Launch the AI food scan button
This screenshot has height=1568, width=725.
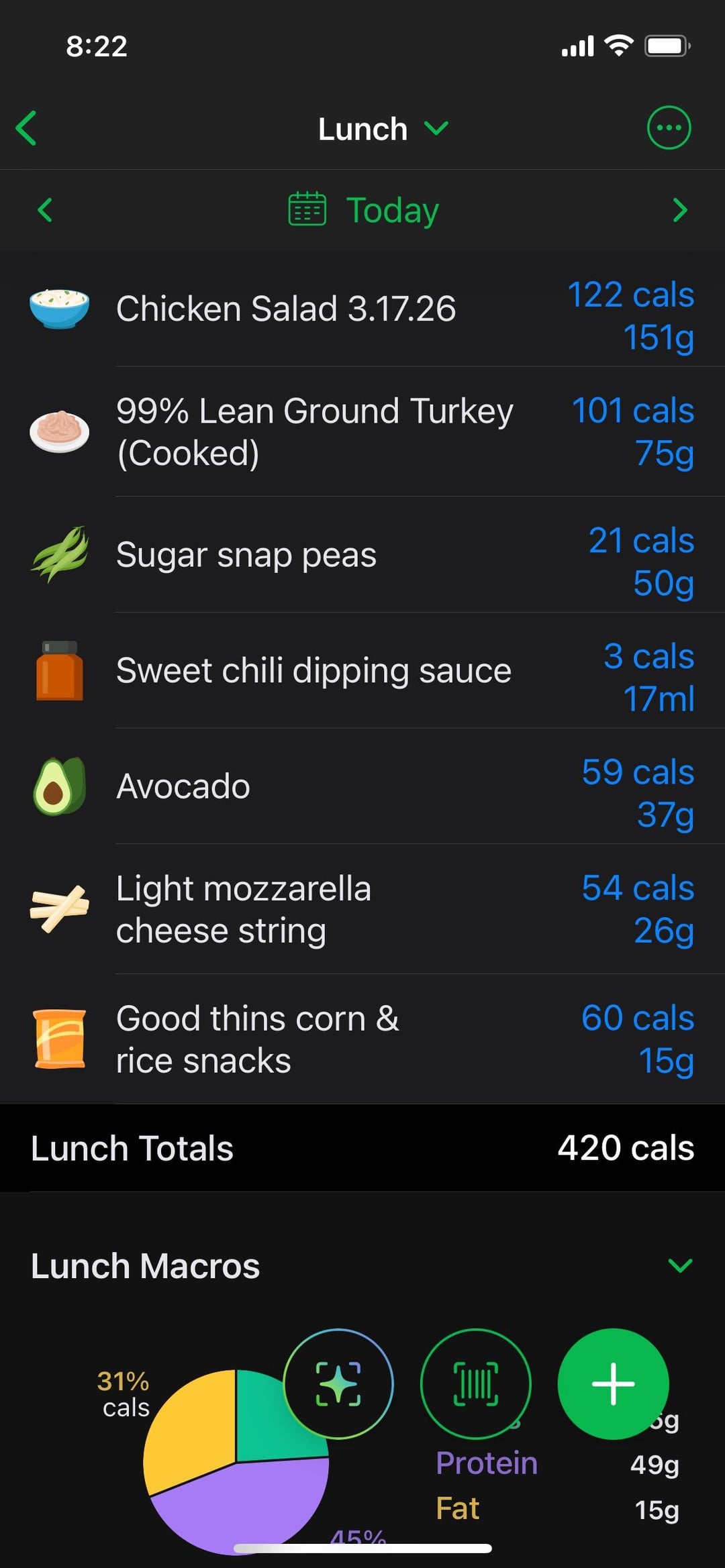click(338, 1383)
